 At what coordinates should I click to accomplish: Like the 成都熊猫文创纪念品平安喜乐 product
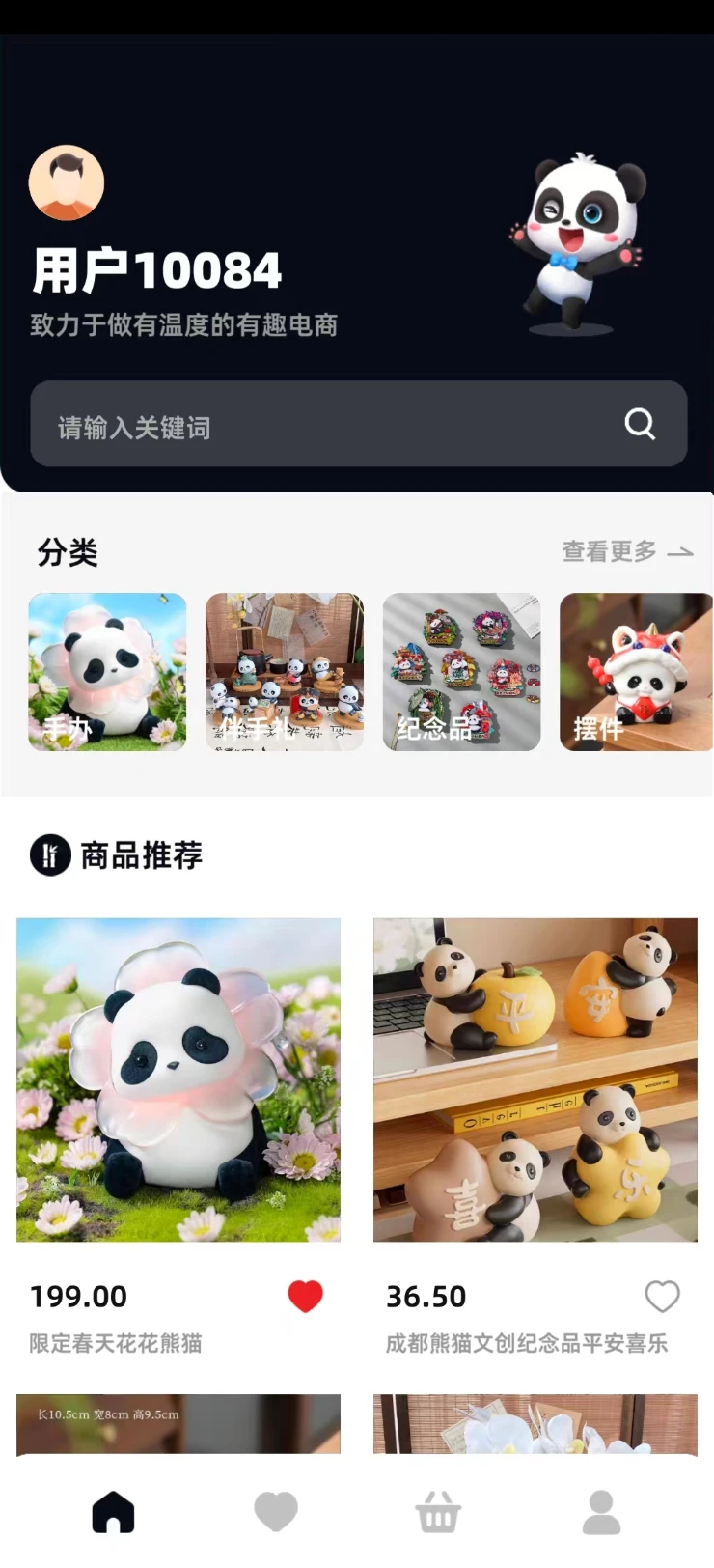pyautogui.click(x=662, y=1296)
